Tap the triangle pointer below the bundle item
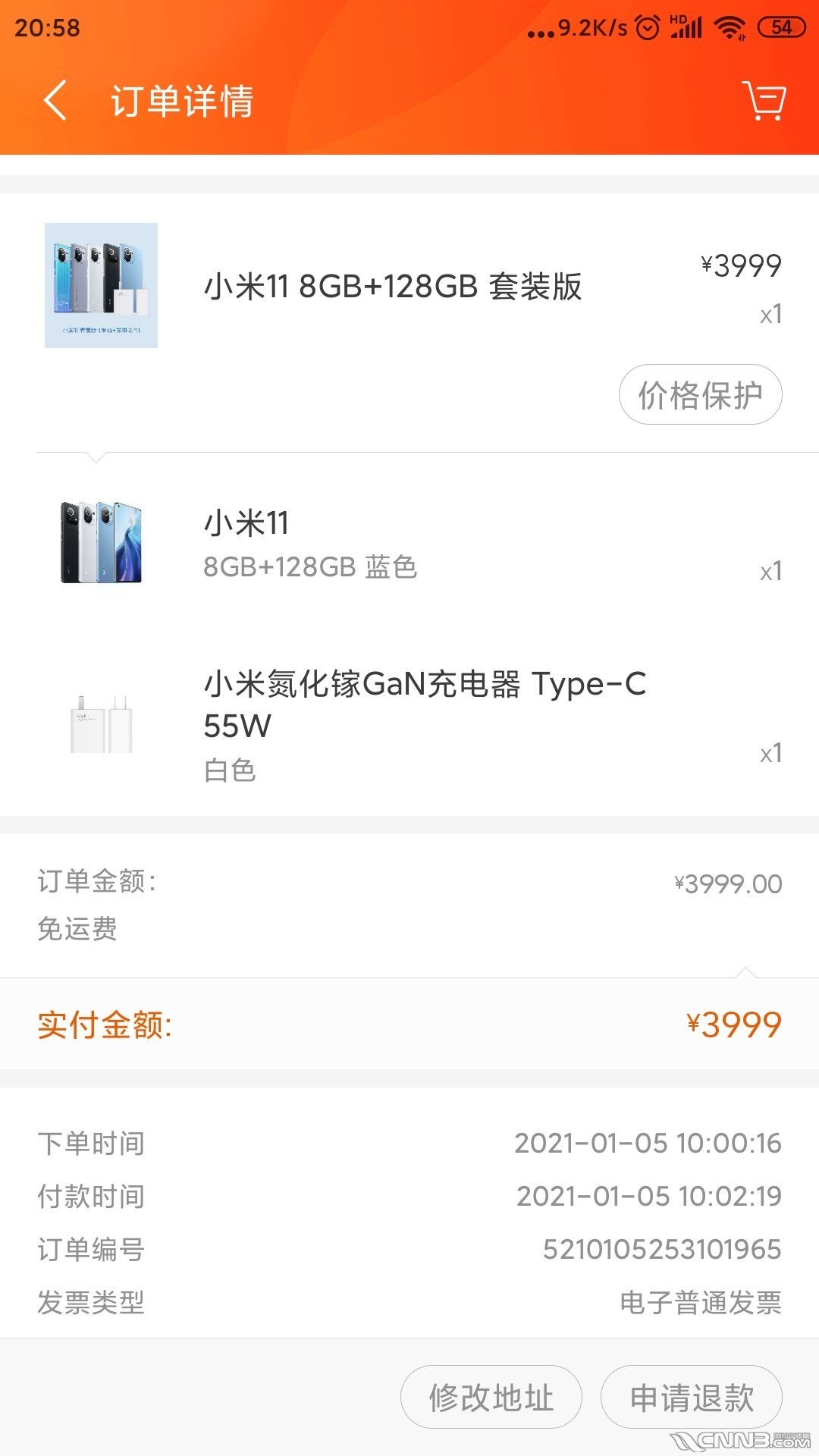 95,458
